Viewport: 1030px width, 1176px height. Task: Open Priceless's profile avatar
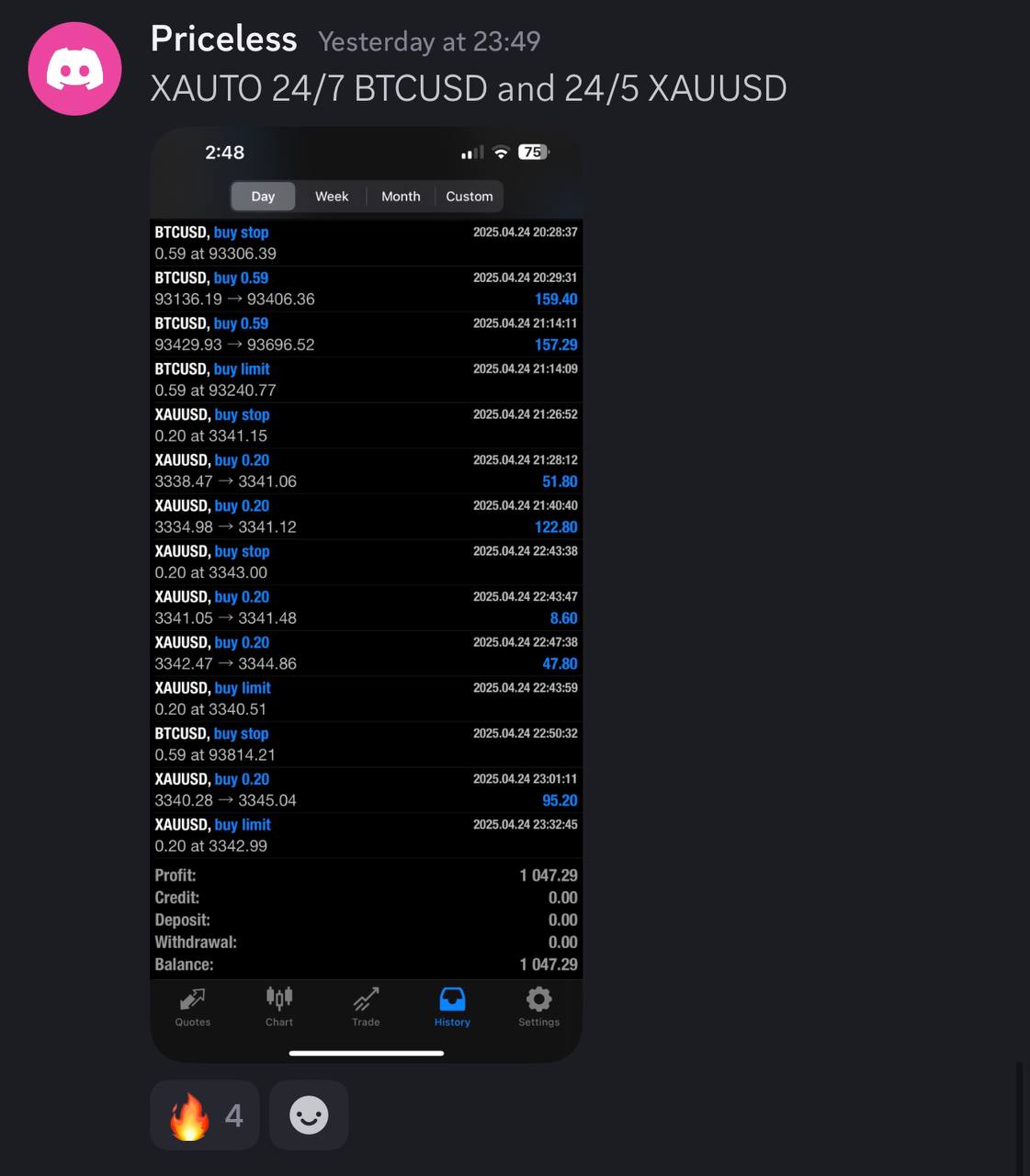[75, 69]
